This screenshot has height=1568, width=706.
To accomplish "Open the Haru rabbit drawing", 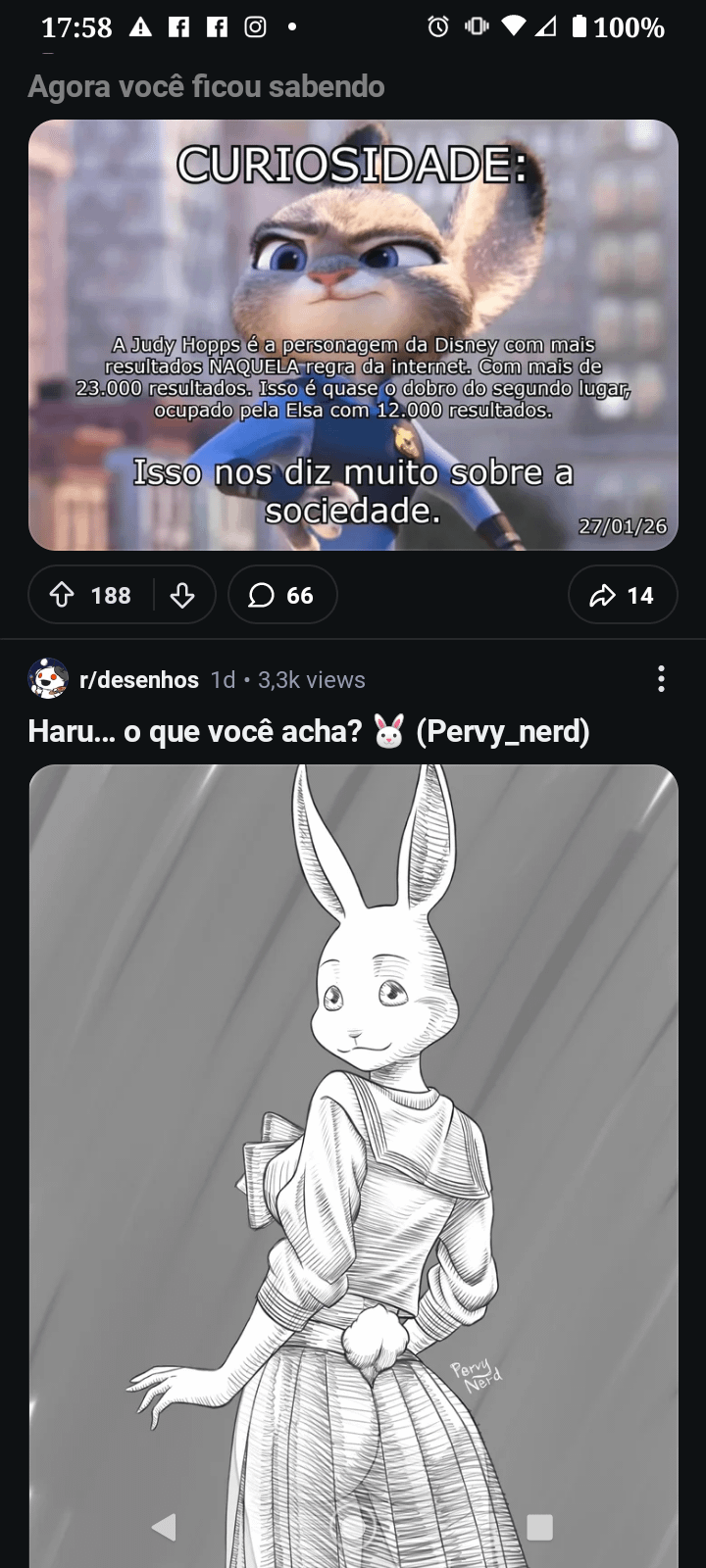I will coord(353,1127).
